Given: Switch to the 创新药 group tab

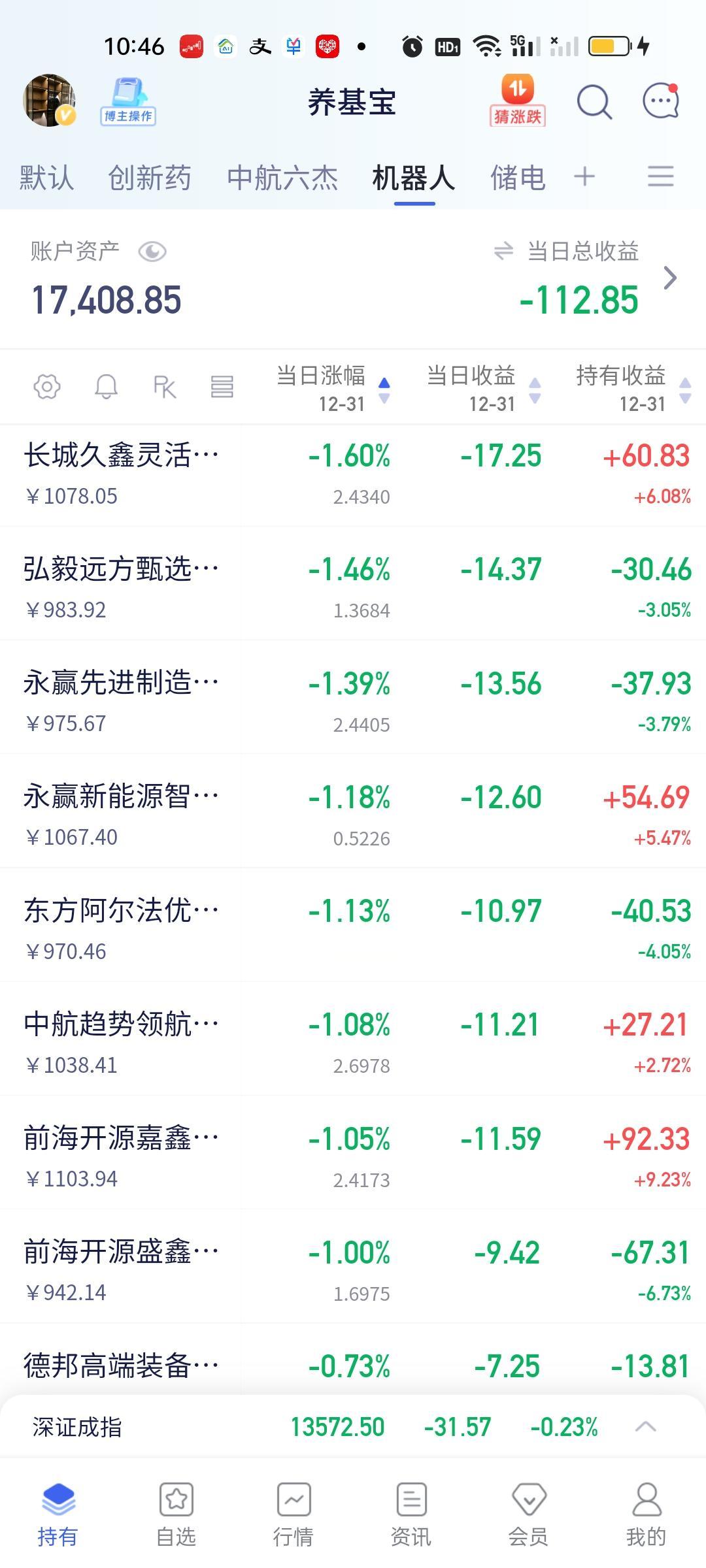Looking at the screenshot, I should click(x=150, y=178).
